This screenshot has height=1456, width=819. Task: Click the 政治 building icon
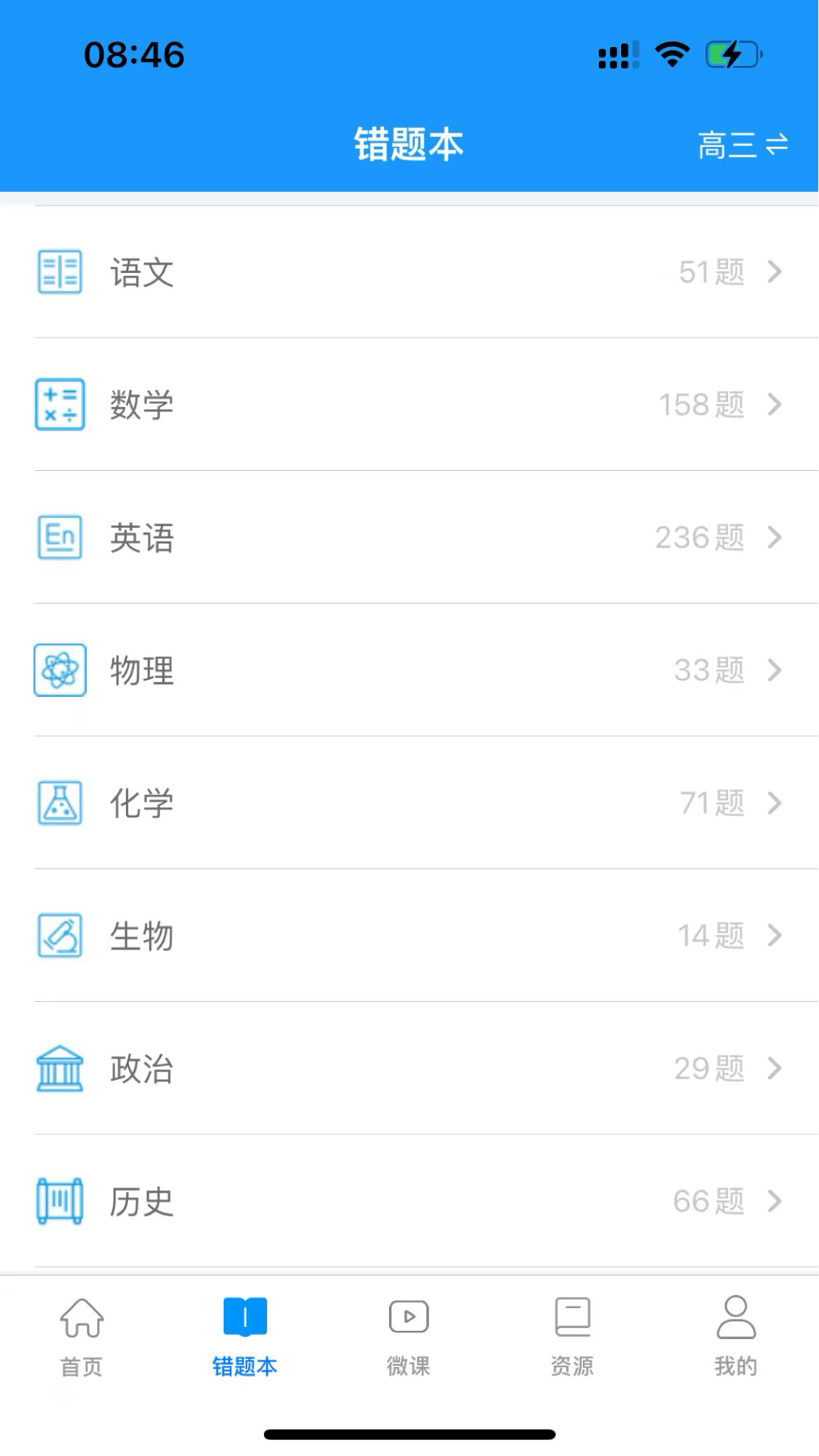pyautogui.click(x=60, y=1068)
